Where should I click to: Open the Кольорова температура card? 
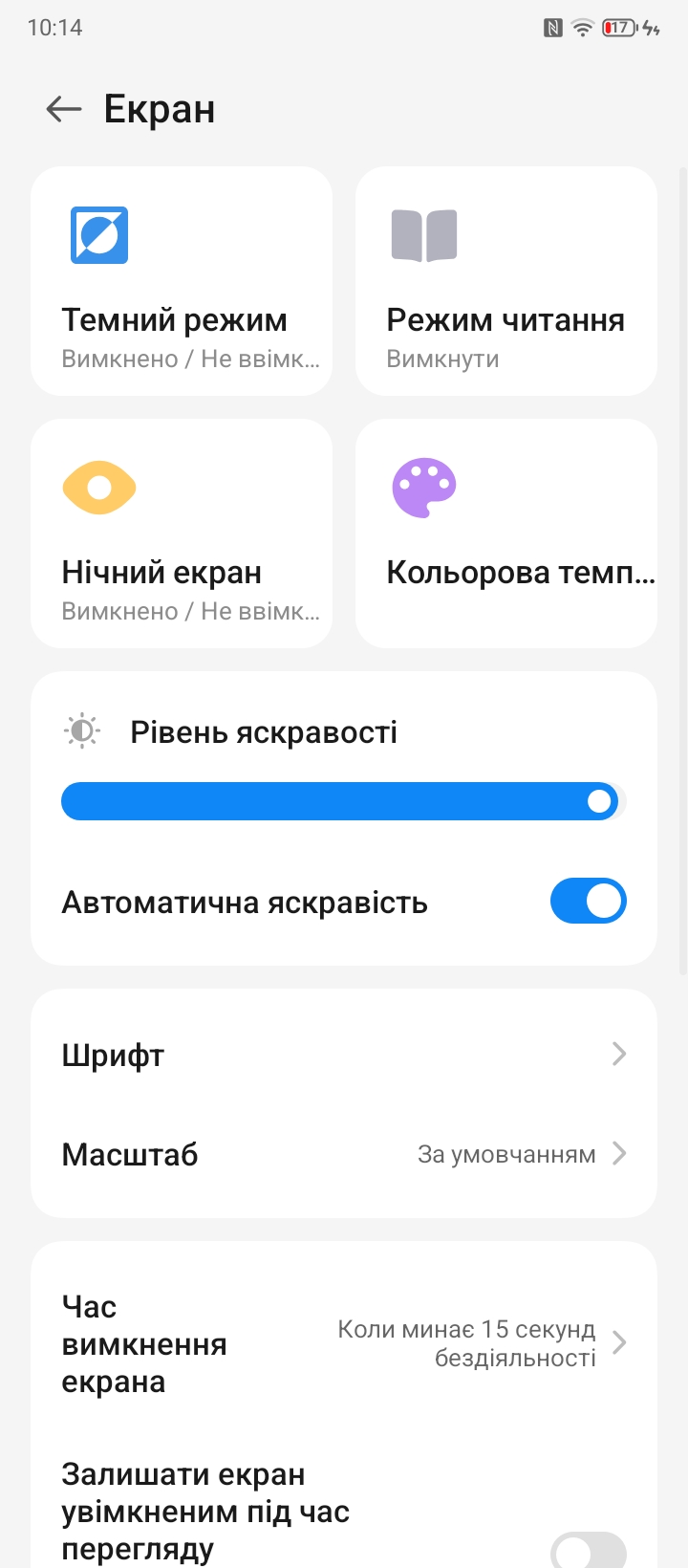(506, 534)
